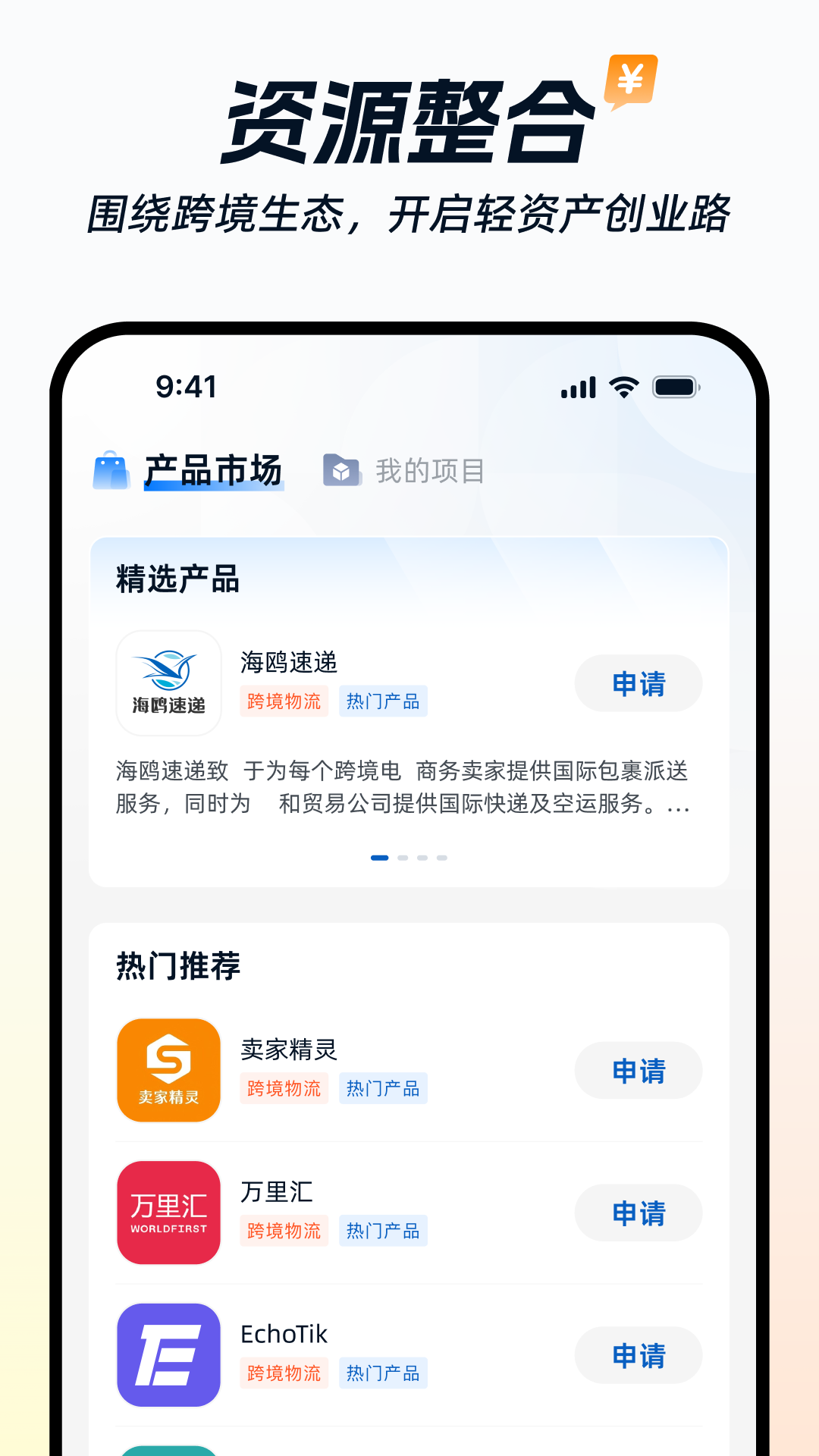This screenshot has width=819, height=1456.
Task: Select the 跨境物流 tag under 海鸥速递
Action: pyautogui.click(x=284, y=701)
